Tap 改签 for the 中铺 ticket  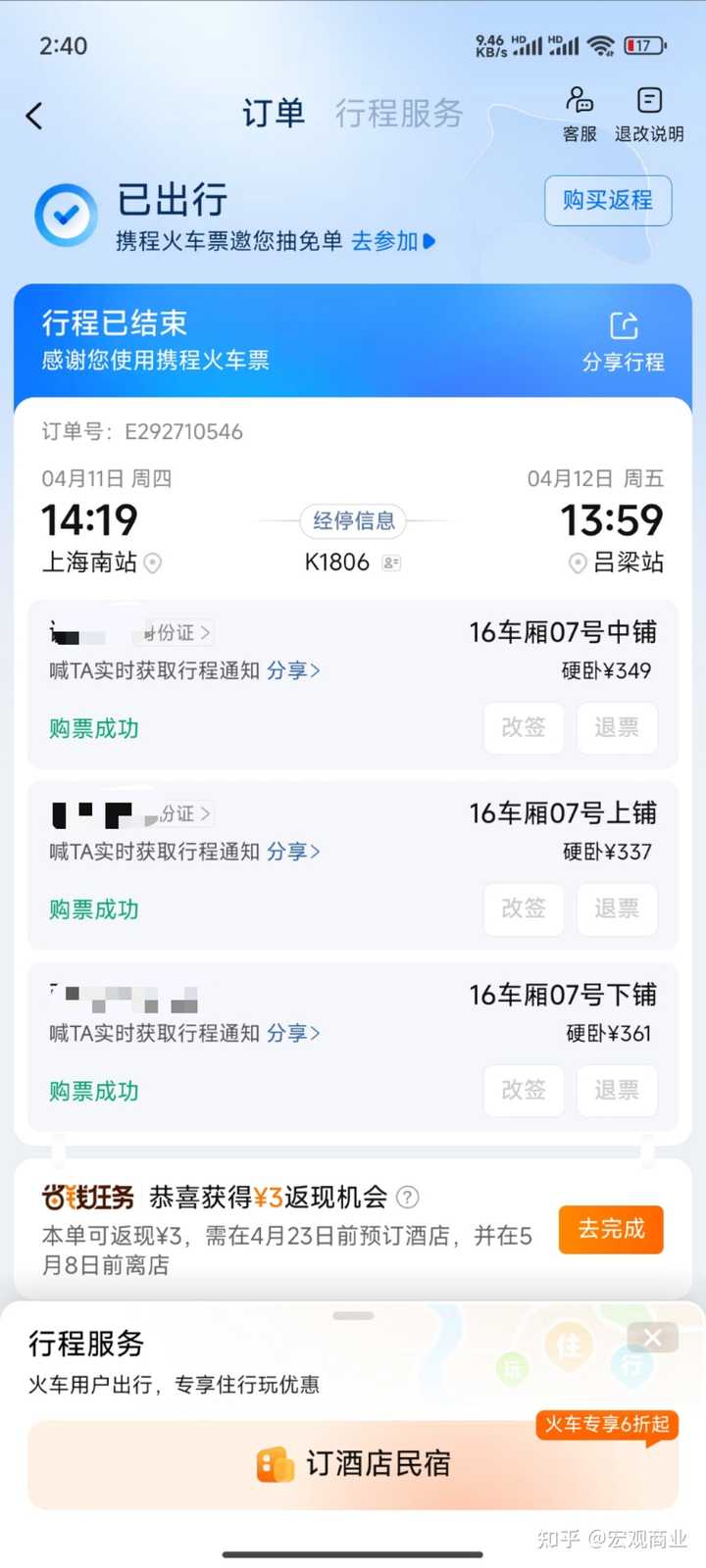point(524,727)
